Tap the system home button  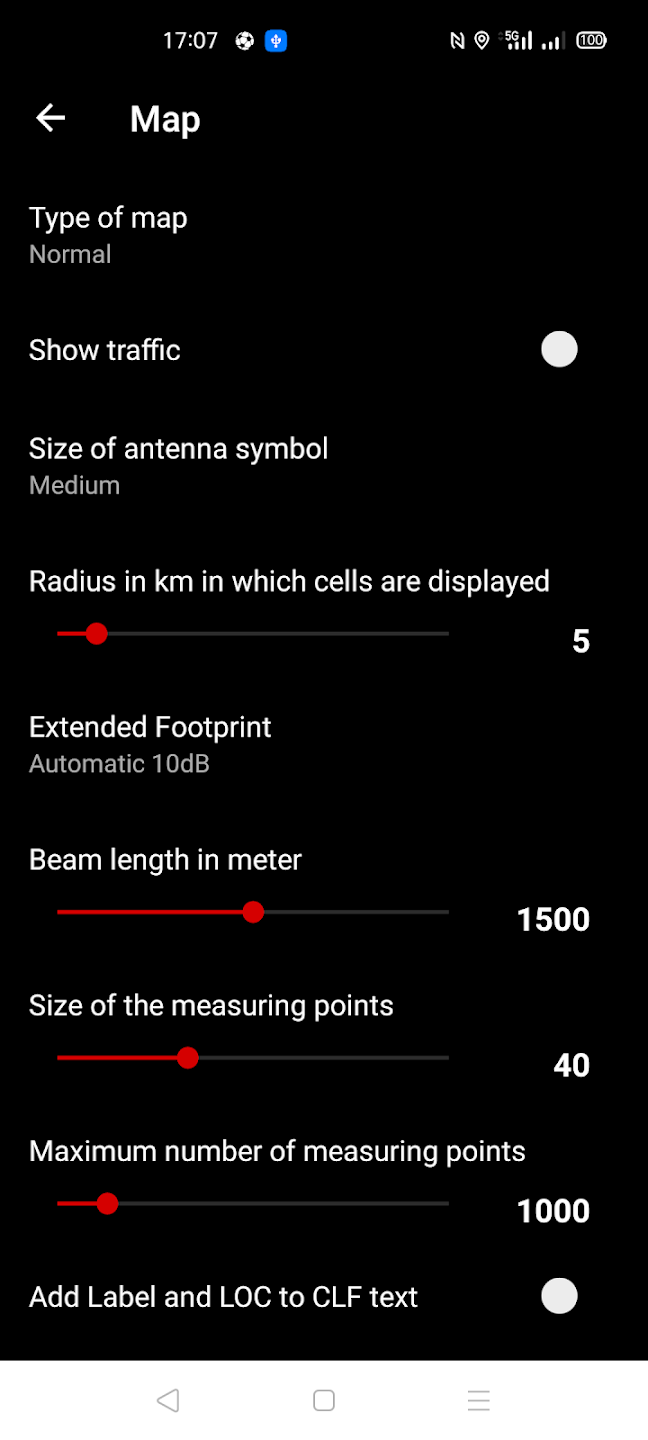(x=324, y=1400)
